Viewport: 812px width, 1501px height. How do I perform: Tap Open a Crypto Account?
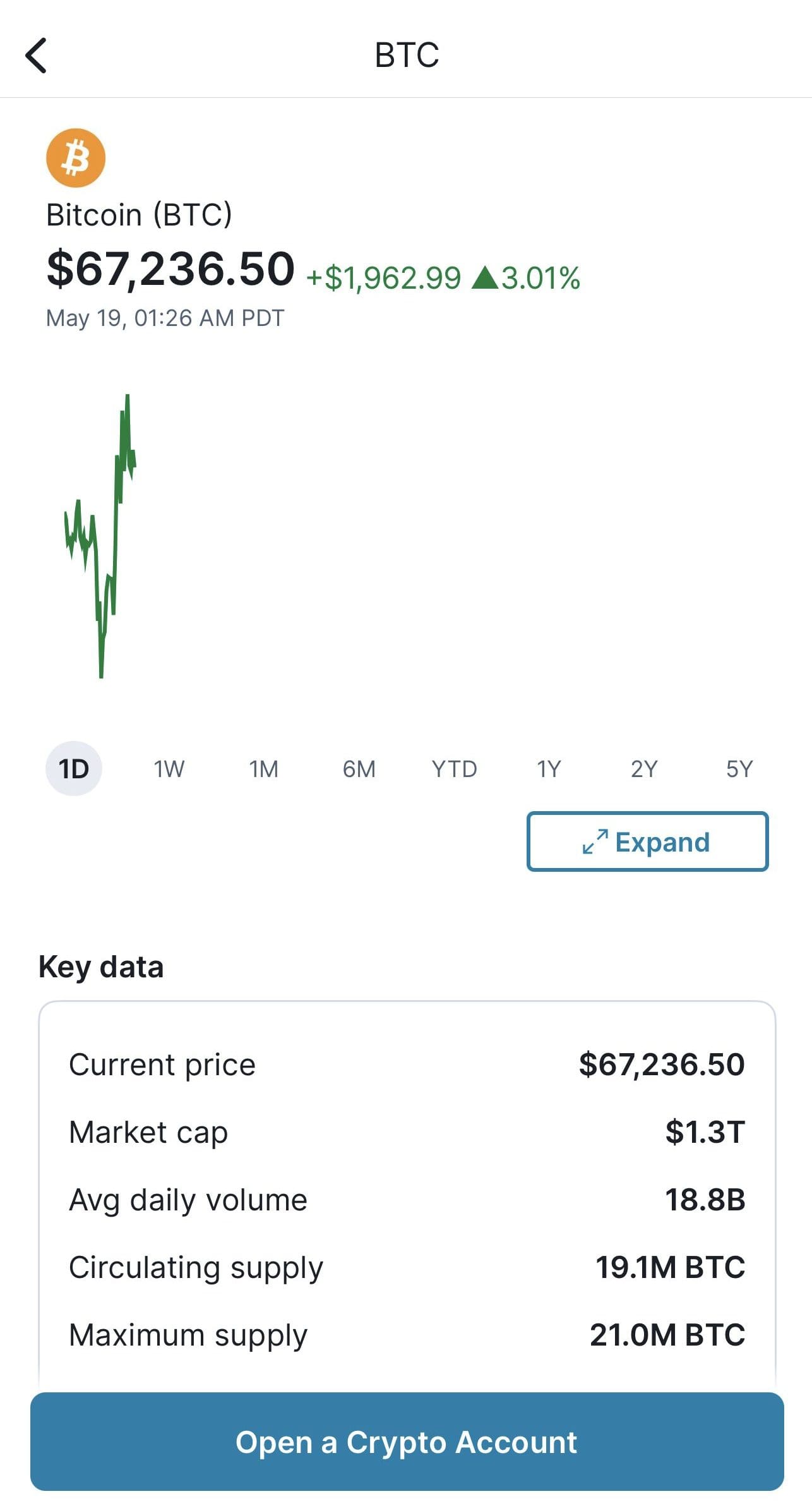(x=407, y=1442)
